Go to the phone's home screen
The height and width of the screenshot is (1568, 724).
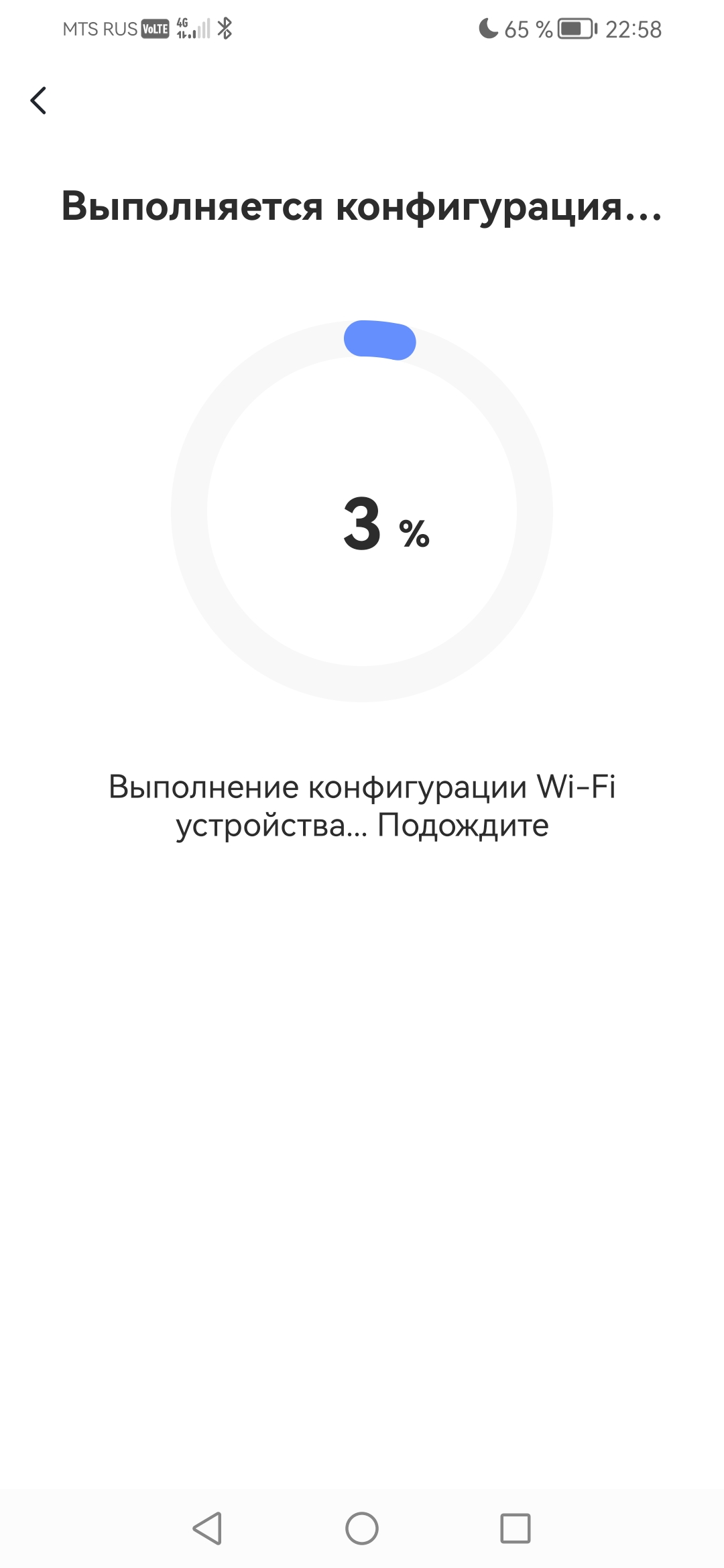click(x=362, y=1528)
